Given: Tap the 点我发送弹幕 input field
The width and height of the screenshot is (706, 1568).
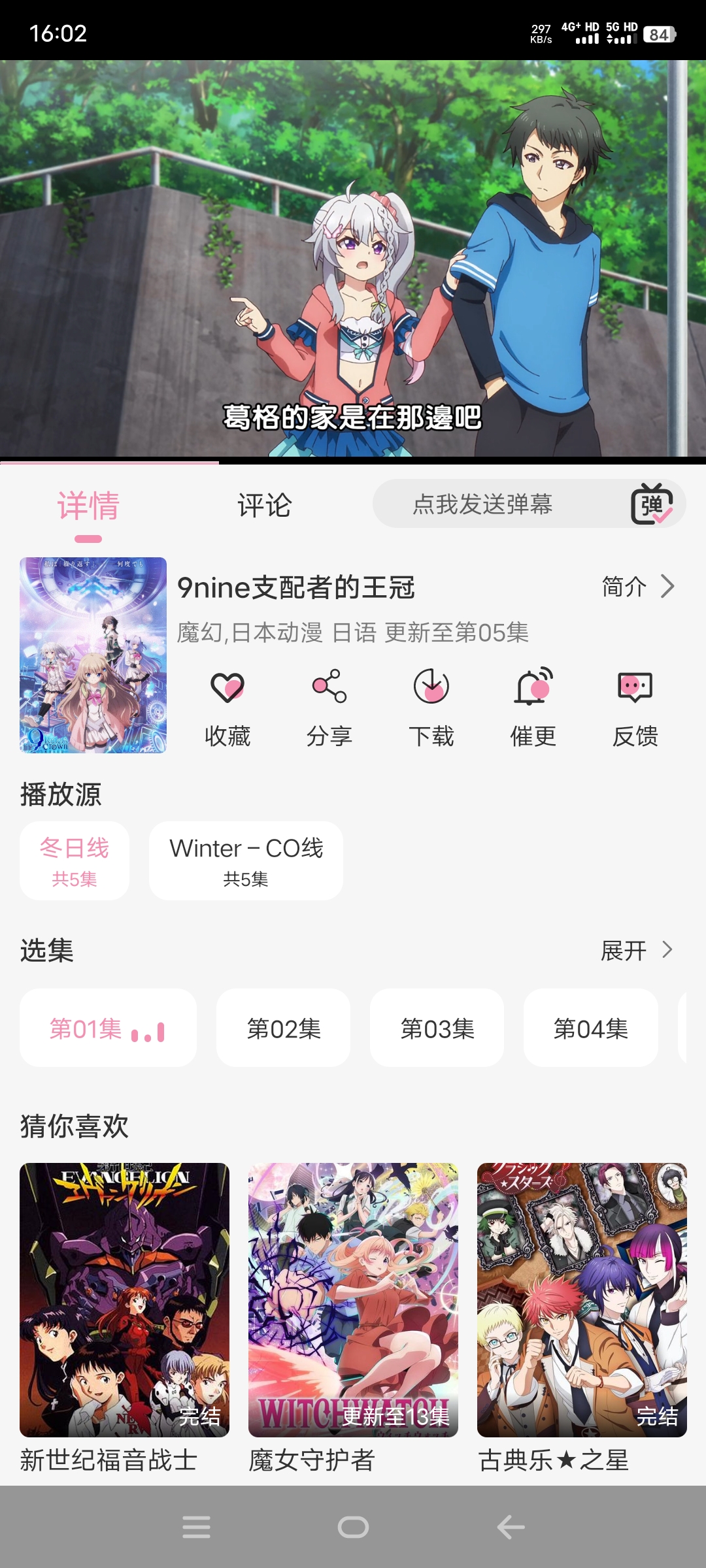Looking at the screenshot, I should coord(482,504).
